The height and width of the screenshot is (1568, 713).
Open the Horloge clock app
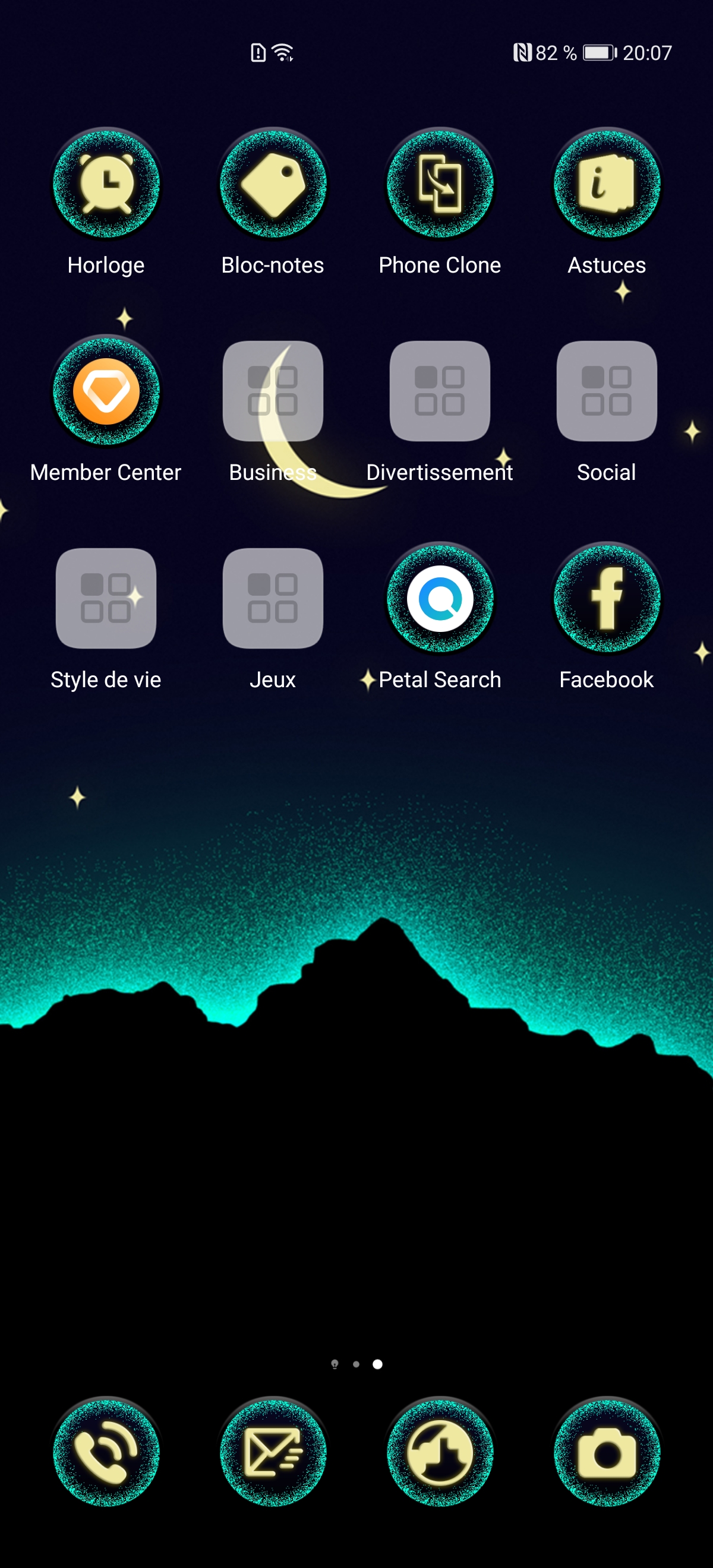point(106,183)
